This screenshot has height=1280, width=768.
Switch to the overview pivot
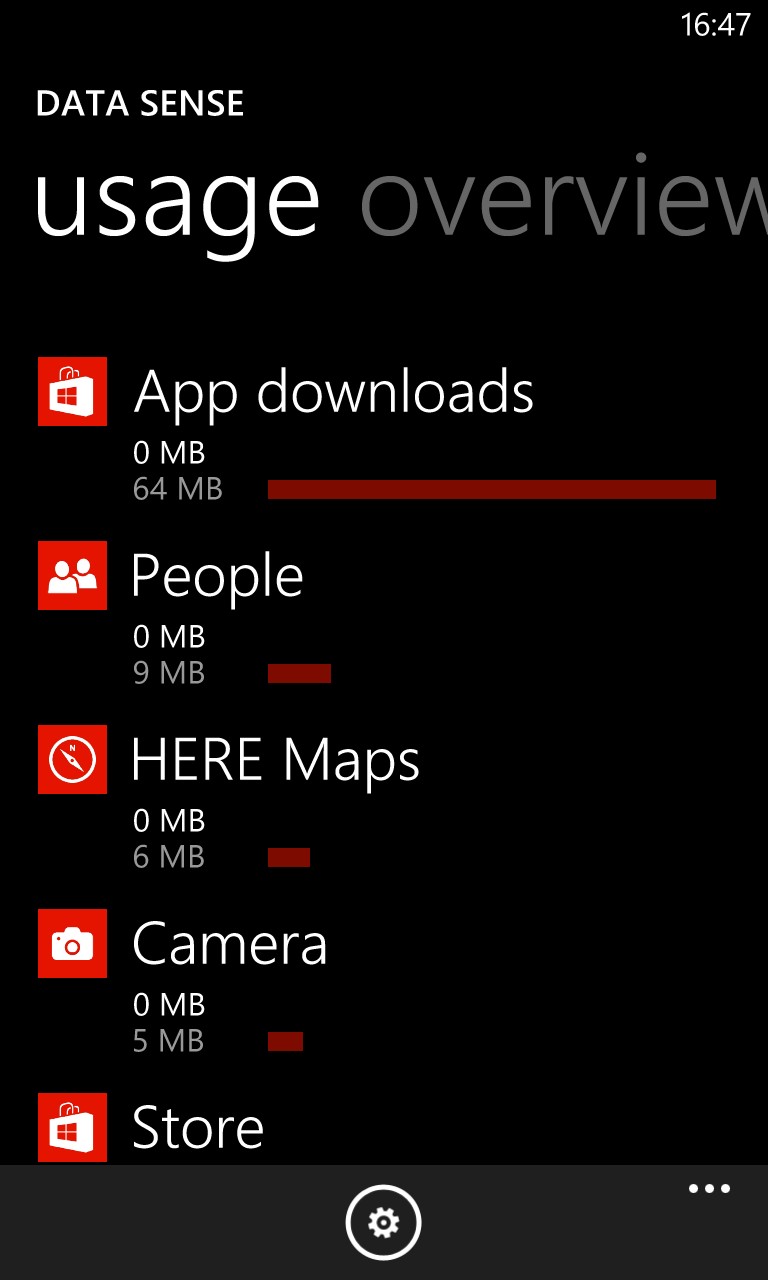click(563, 200)
